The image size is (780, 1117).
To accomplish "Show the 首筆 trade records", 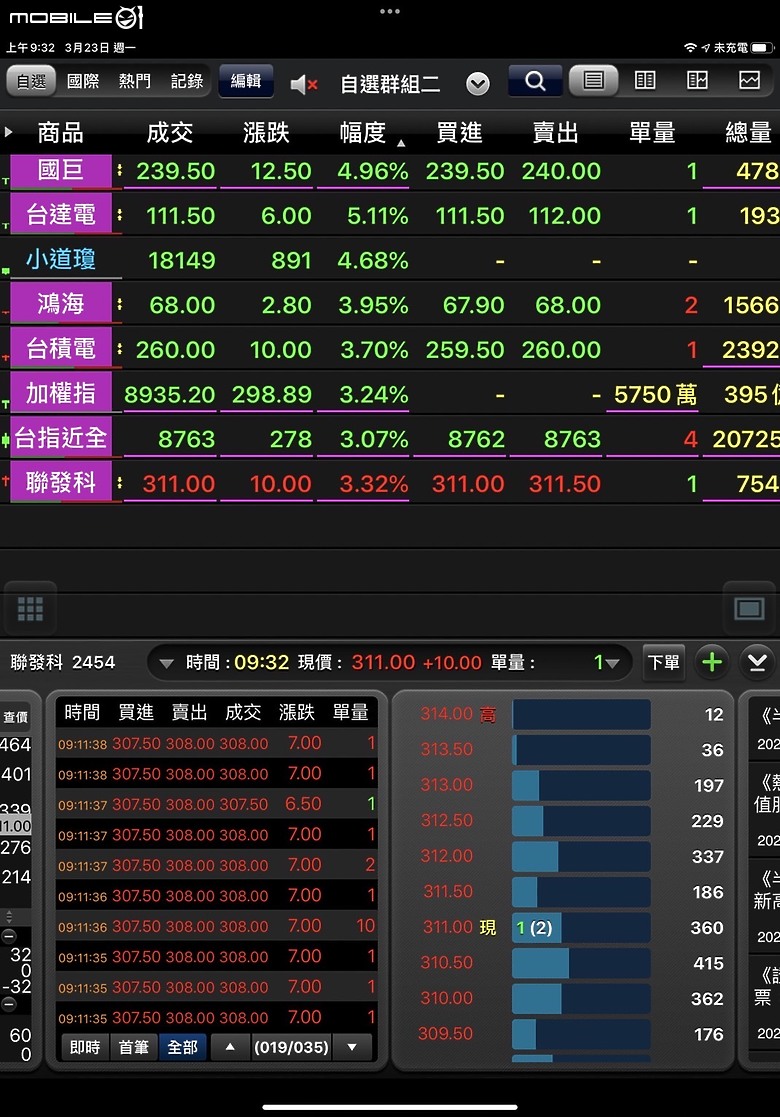I will coord(134,1048).
